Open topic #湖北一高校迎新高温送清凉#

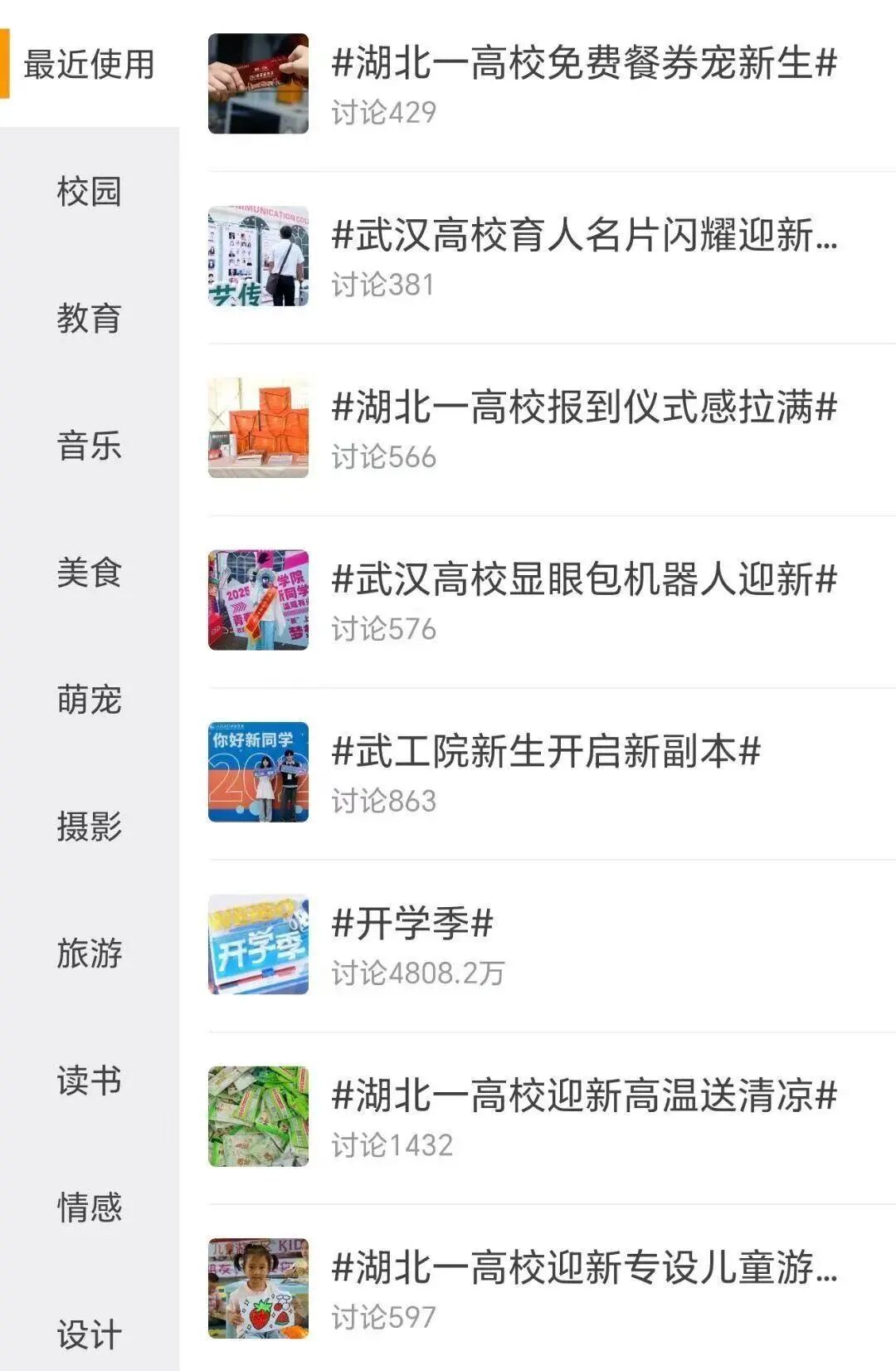(583, 1095)
